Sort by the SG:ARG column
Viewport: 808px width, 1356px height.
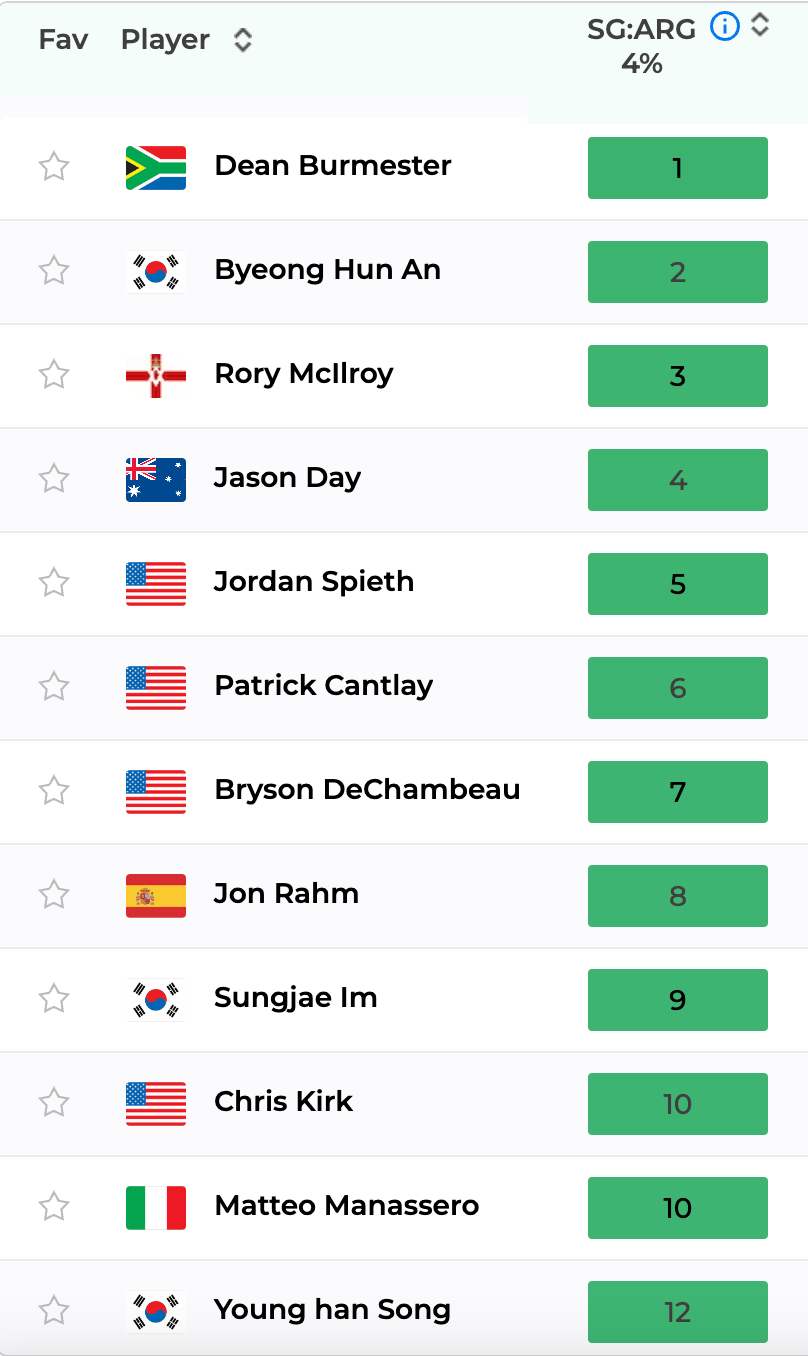pyautogui.click(x=760, y=25)
